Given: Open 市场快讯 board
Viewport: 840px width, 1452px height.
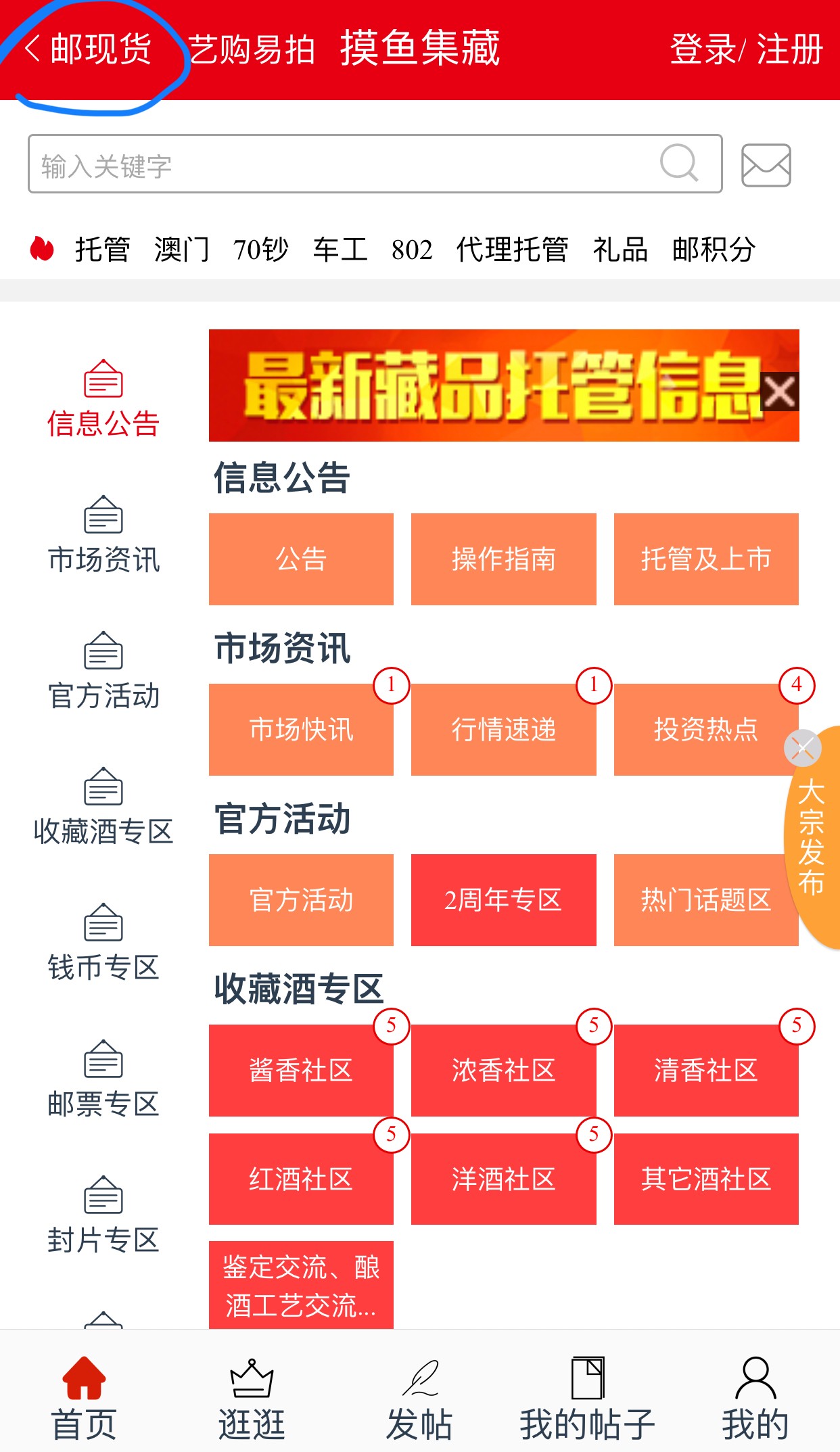Looking at the screenshot, I should [x=301, y=730].
